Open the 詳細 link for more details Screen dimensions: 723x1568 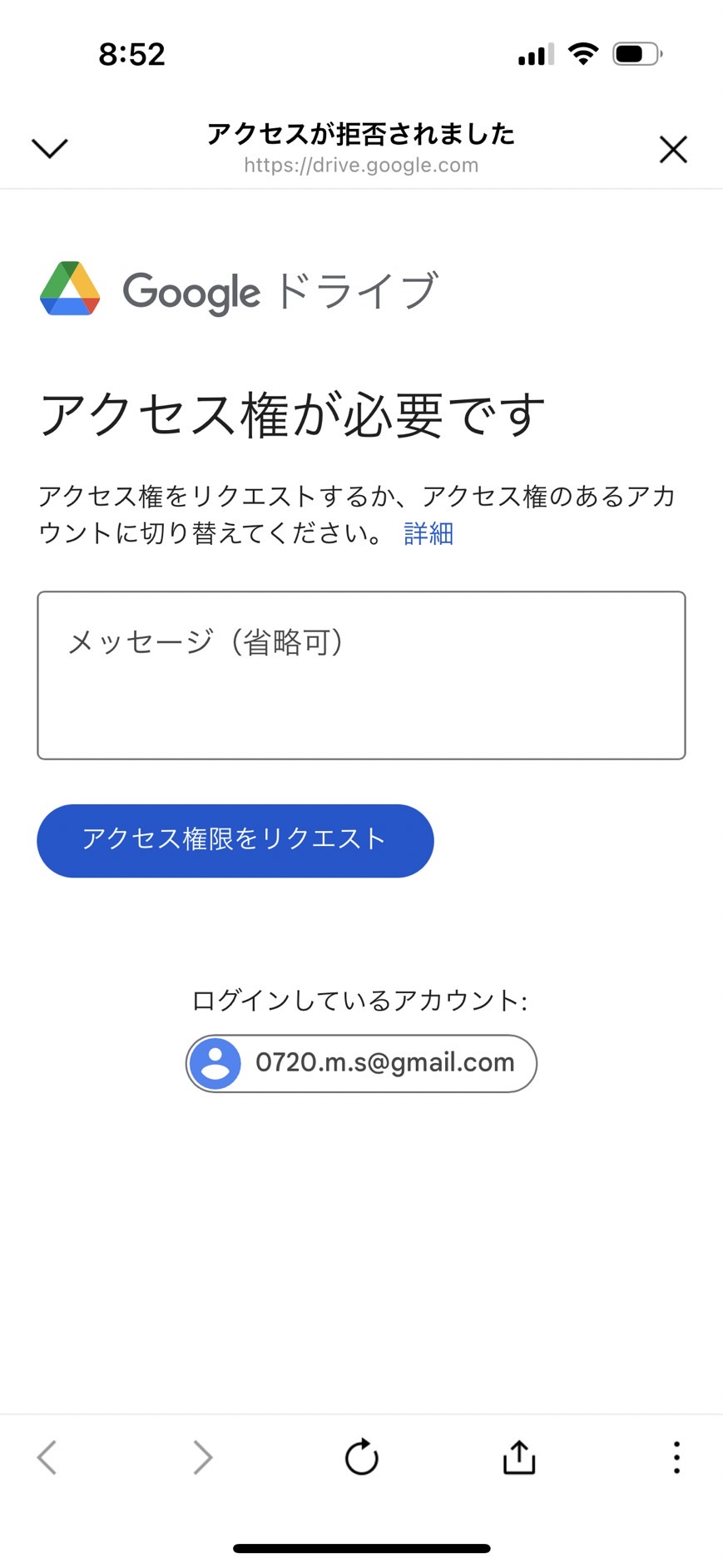pyautogui.click(x=428, y=533)
